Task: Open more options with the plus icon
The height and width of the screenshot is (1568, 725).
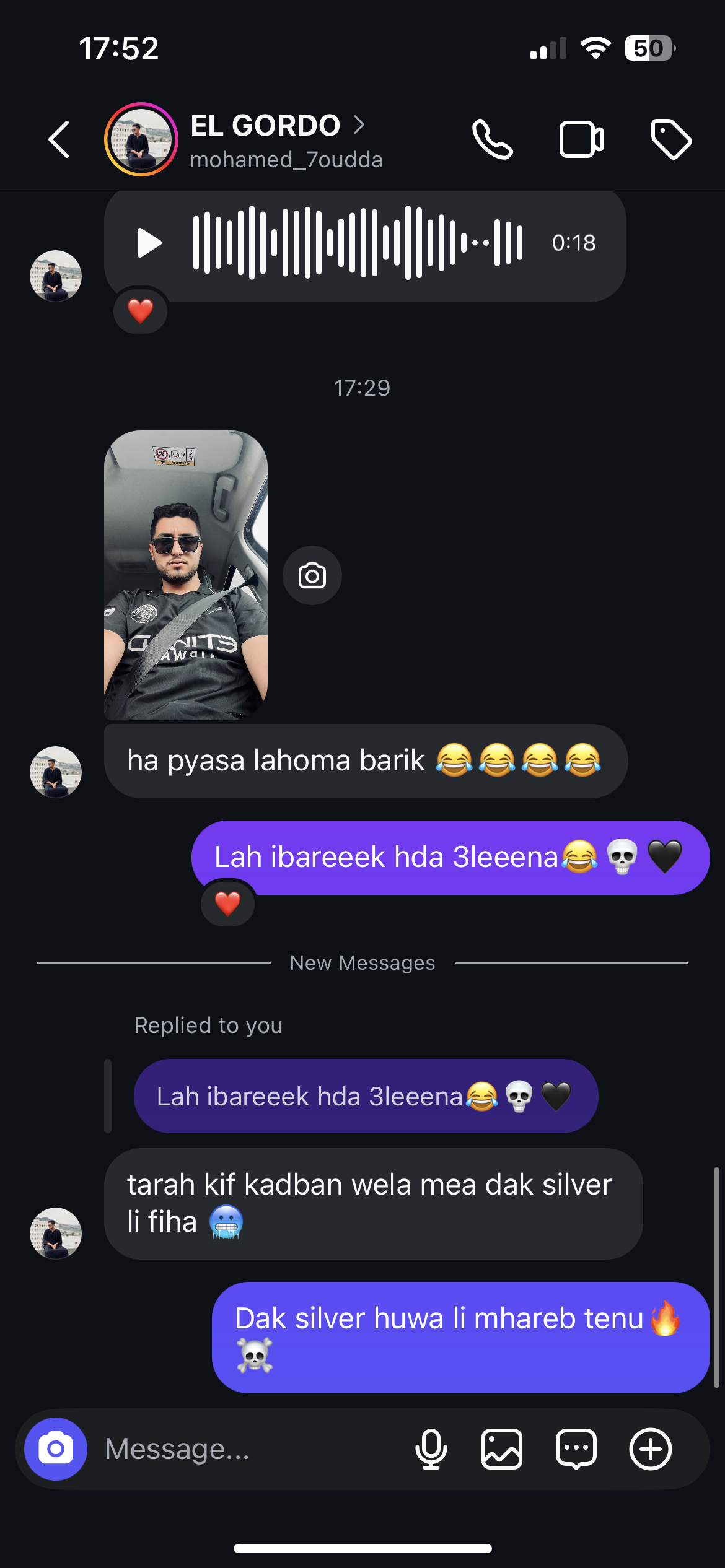Action: pos(651,1449)
